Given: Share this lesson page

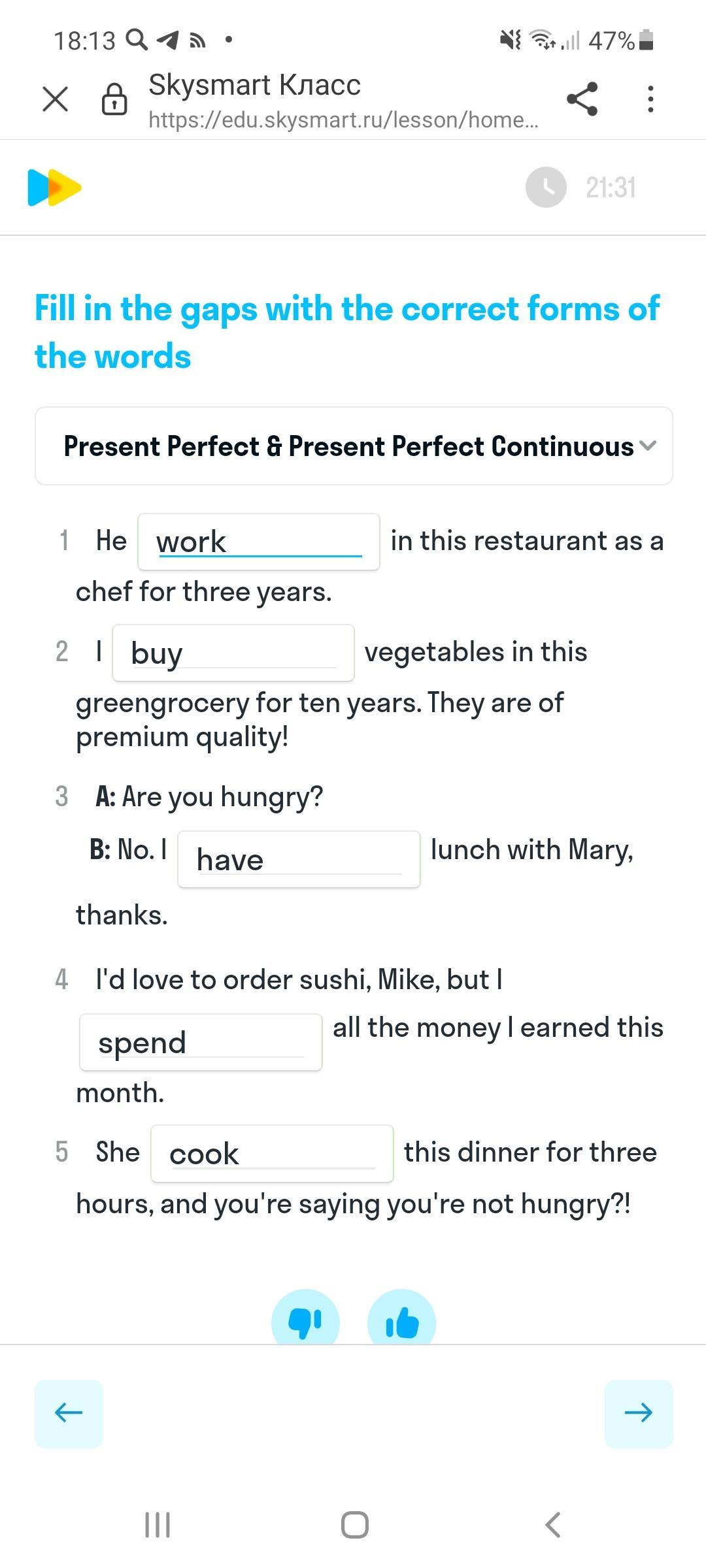Looking at the screenshot, I should tap(582, 99).
